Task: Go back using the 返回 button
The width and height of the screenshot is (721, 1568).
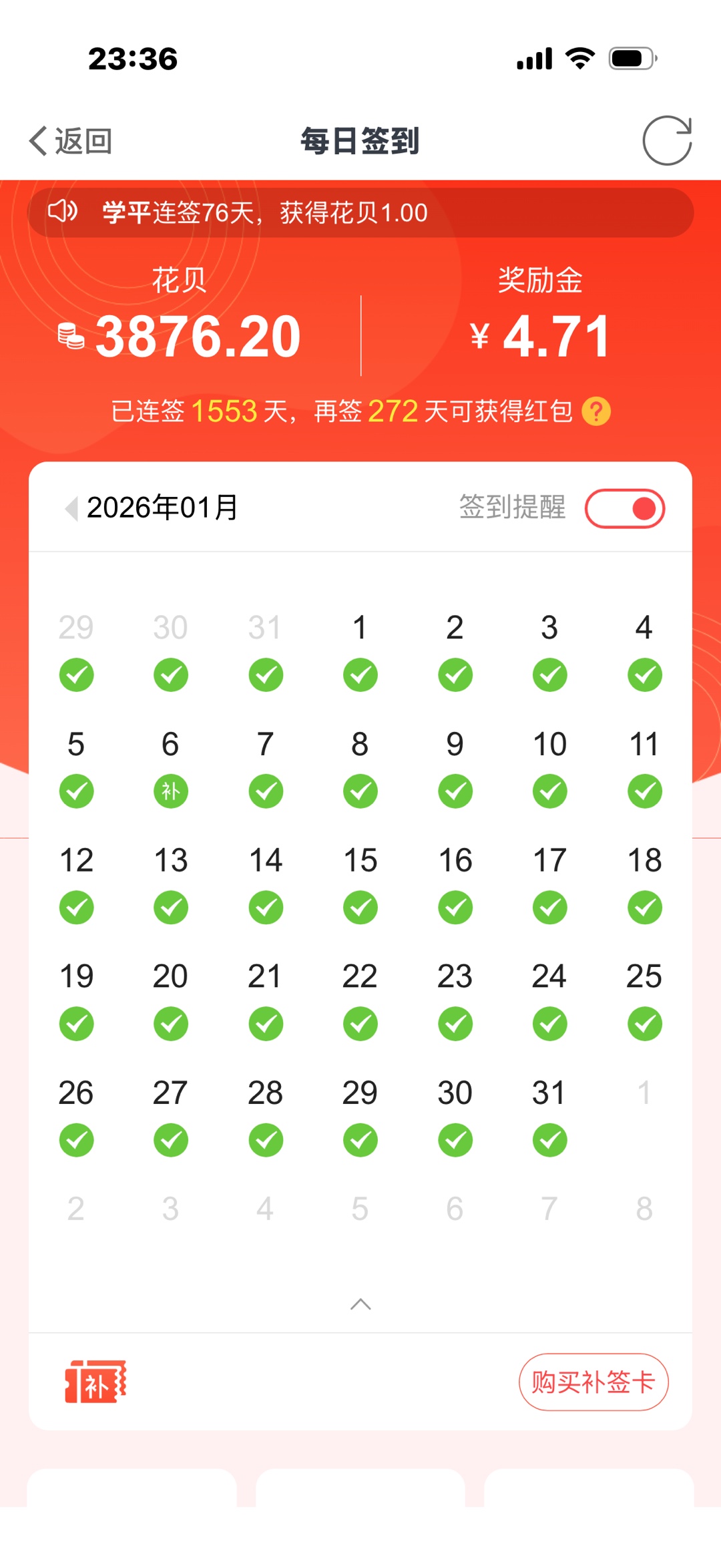Action: point(71,141)
